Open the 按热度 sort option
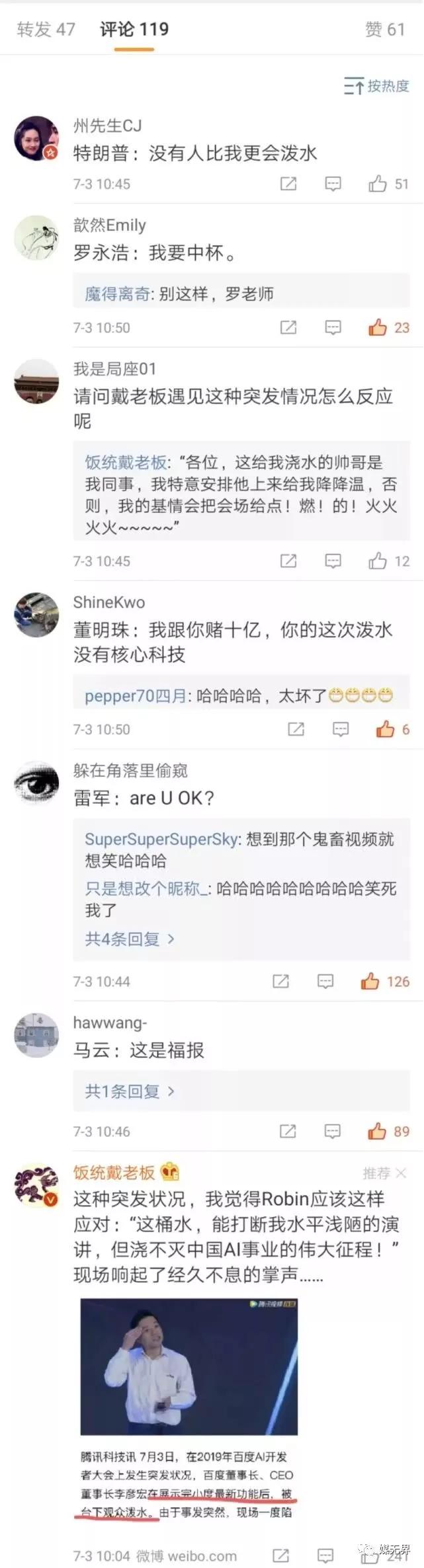Screen dimensions: 424x1568 tap(376, 86)
